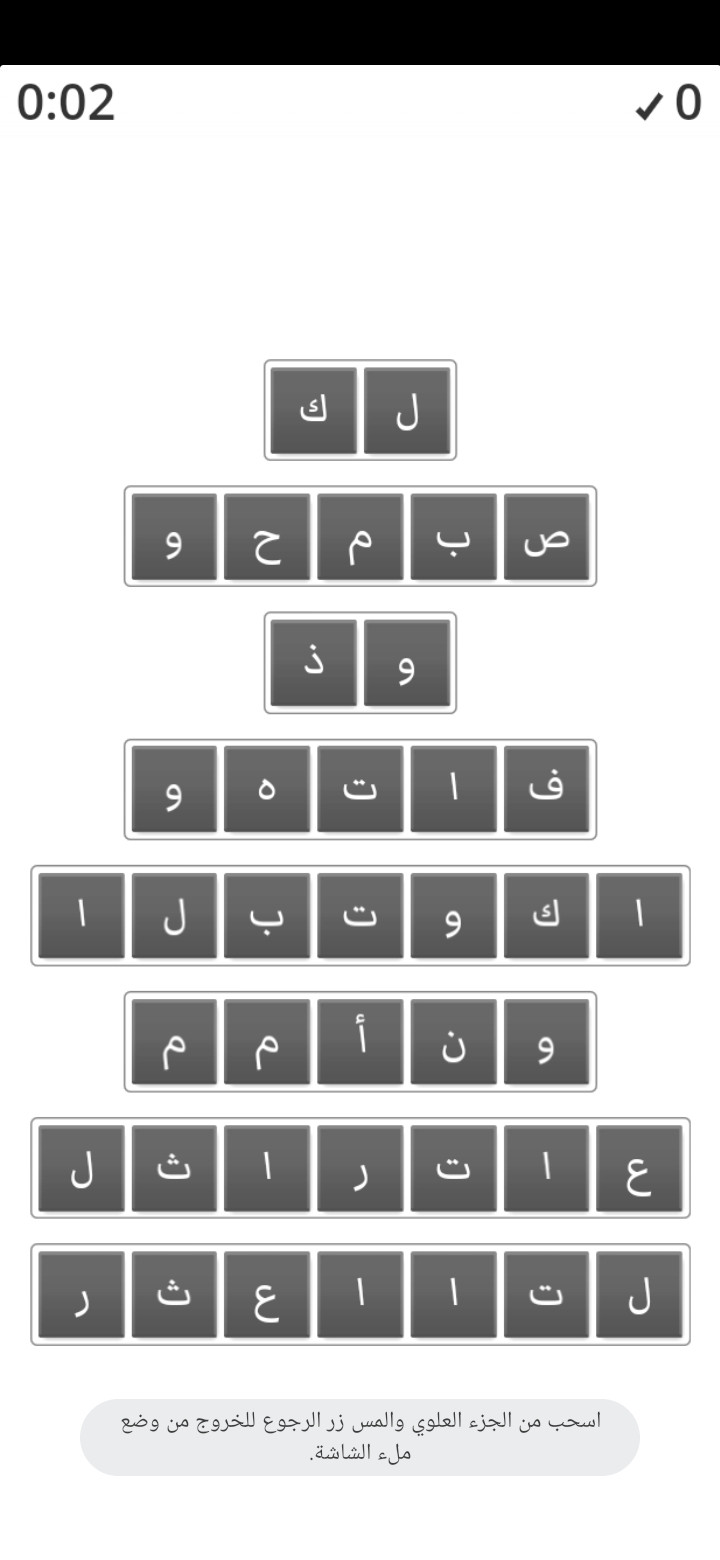This screenshot has height=1560, width=720.
Task: Tap the م tile next to ح
Action: click(360, 536)
